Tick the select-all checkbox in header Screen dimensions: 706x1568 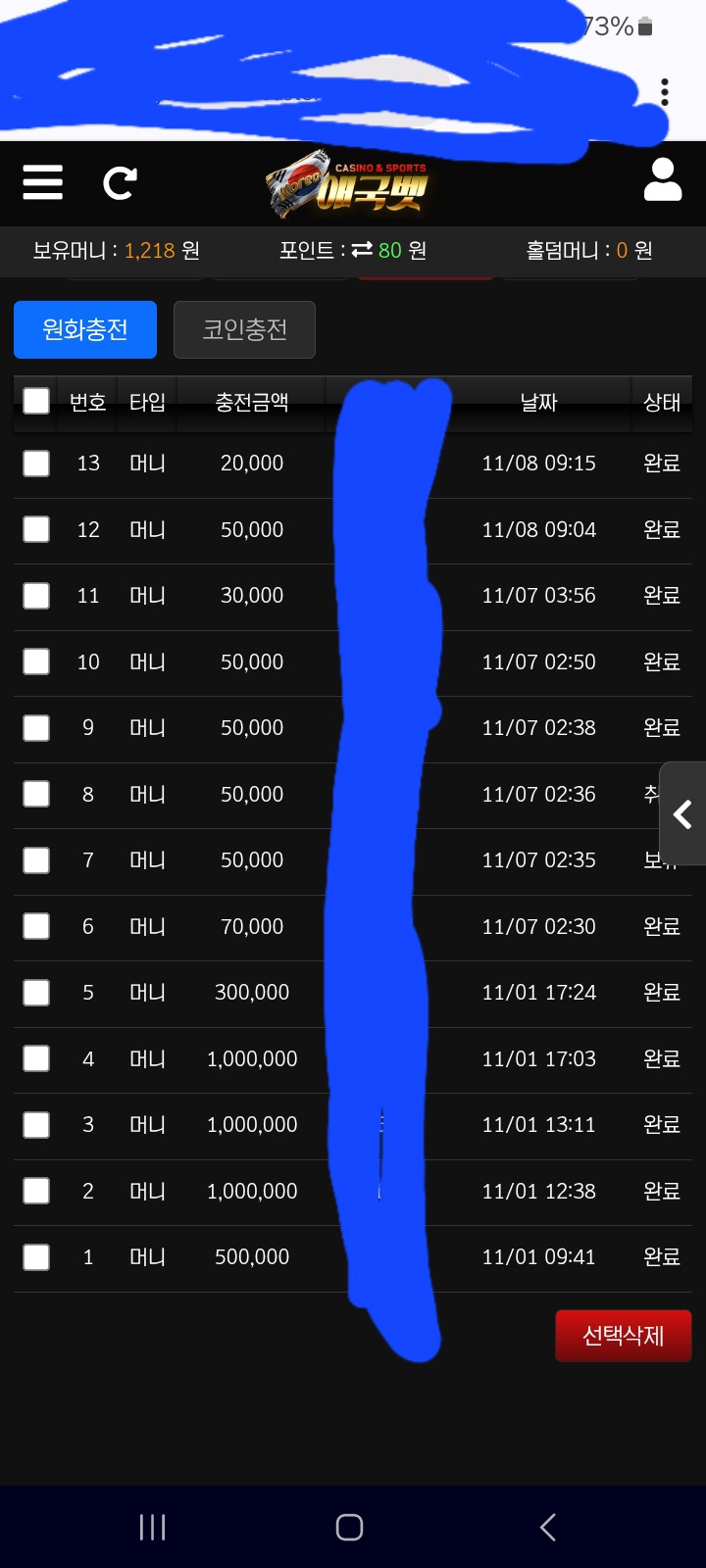tap(36, 401)
